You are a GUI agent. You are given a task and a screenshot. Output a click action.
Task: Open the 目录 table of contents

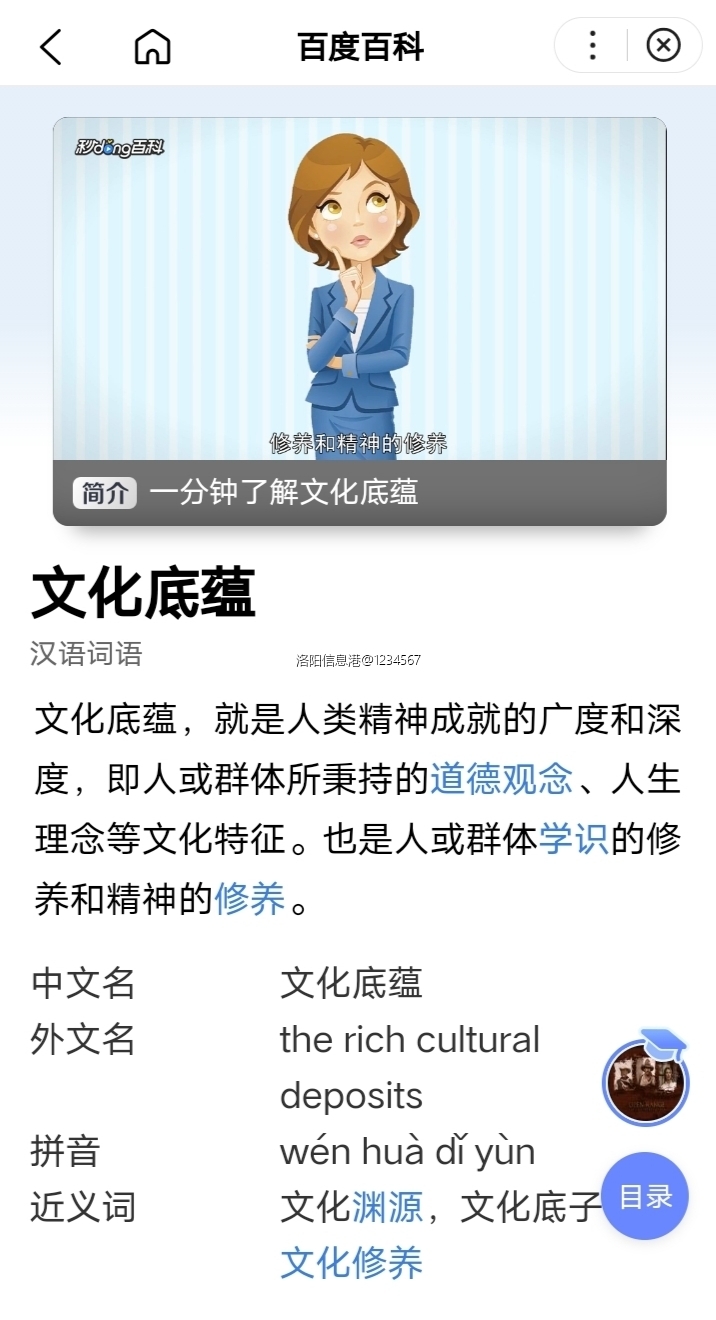pos(645,1196)
